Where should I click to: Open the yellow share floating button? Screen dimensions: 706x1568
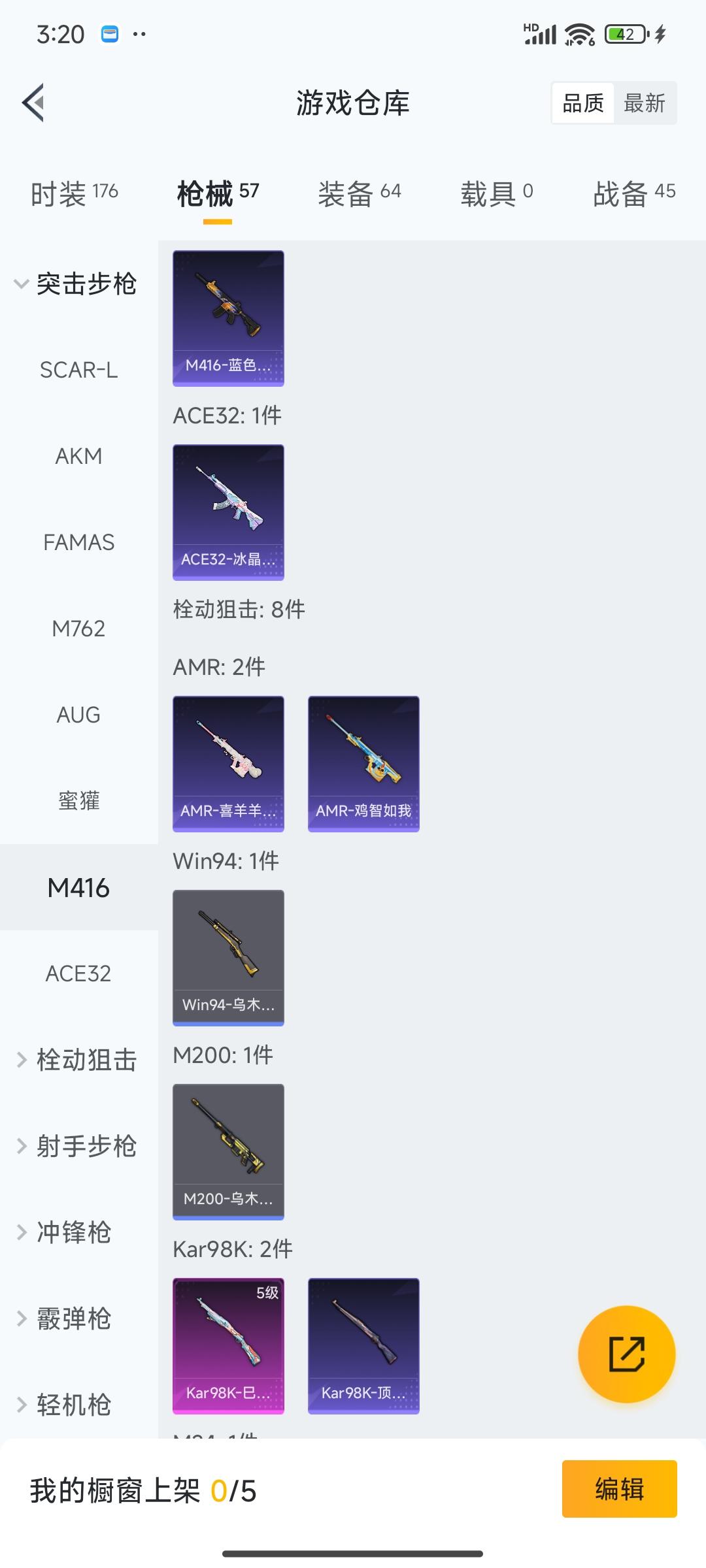[x=626, y=1354]
